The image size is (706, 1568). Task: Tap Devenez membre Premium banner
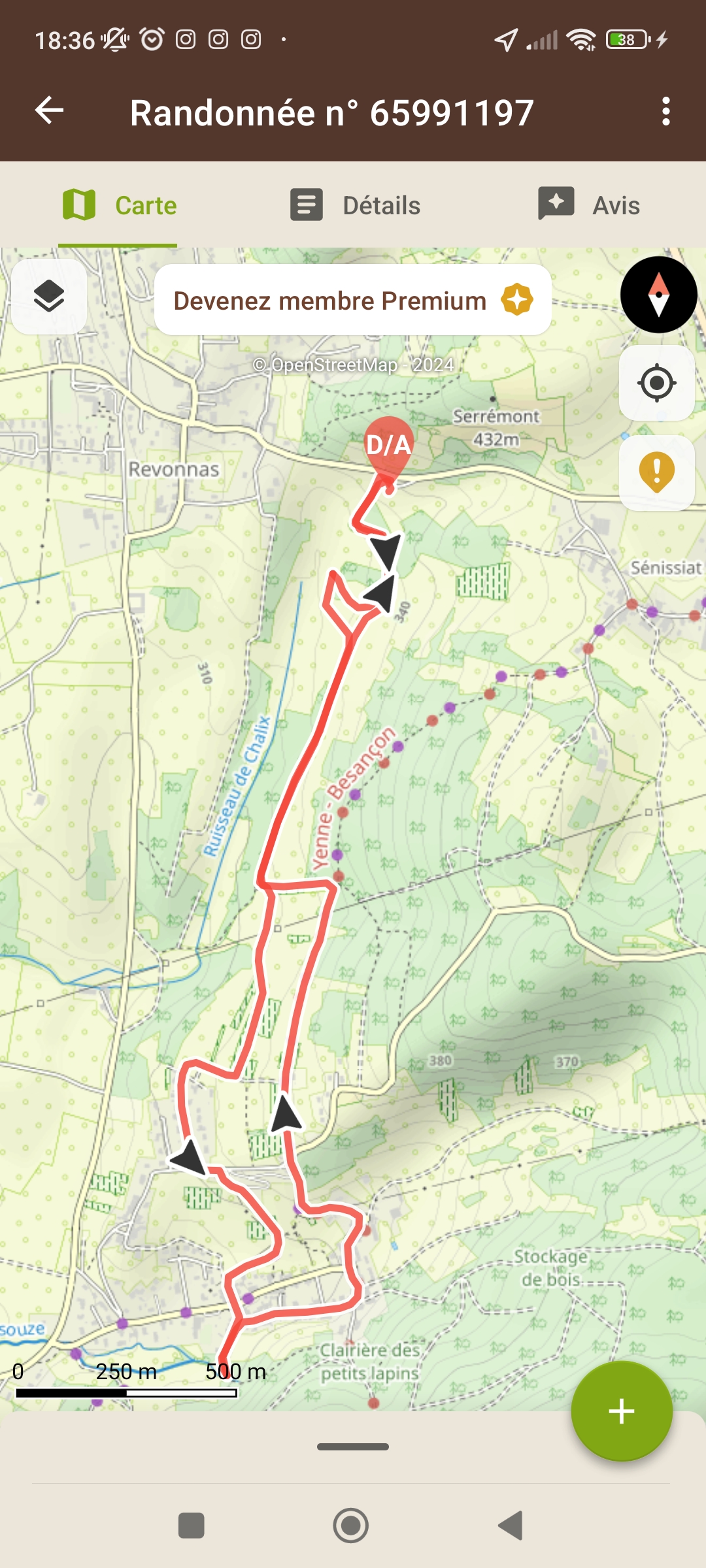click(x=353, y=301)
